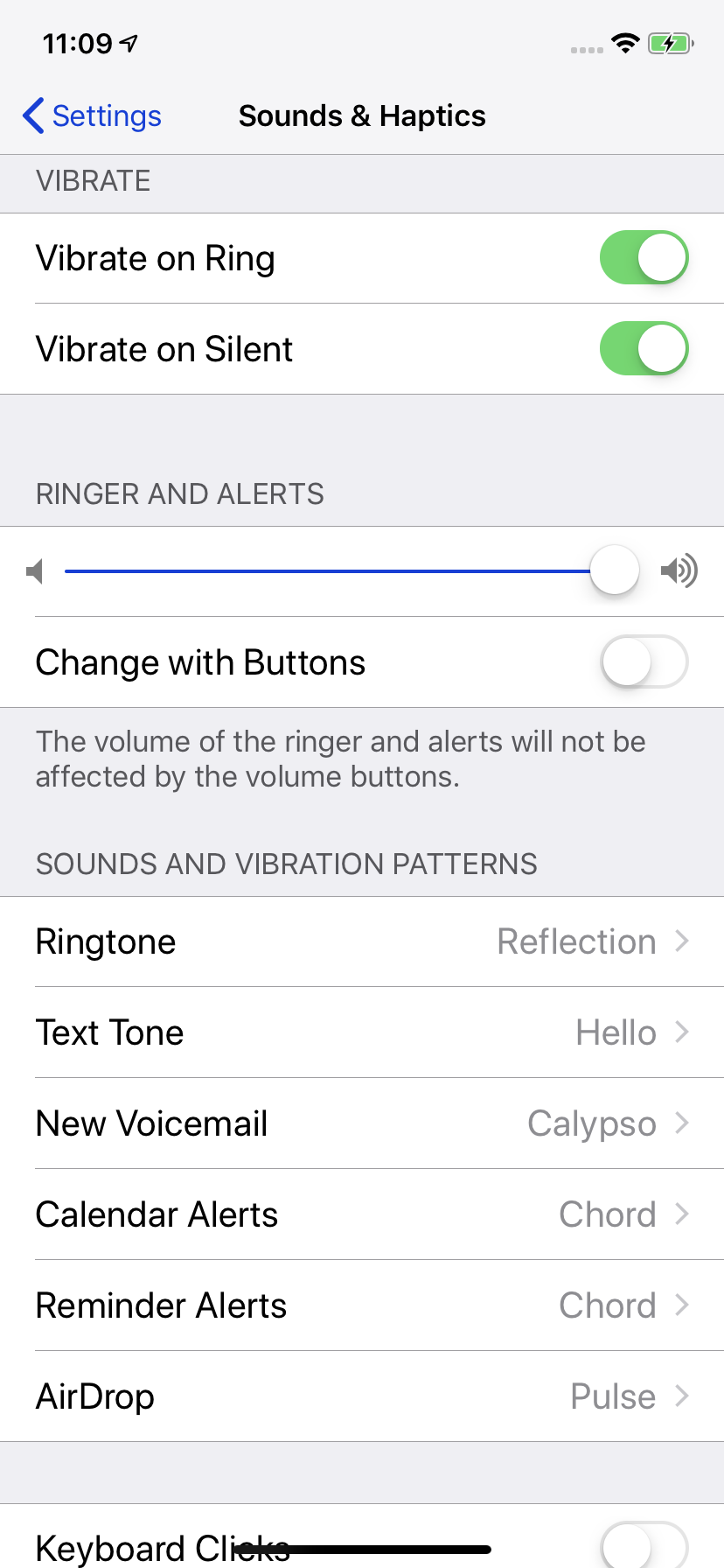Viewport: 724px width, 1568px height.
Task: Click the ringer volume slider knob
Action: tap(614, 570)
